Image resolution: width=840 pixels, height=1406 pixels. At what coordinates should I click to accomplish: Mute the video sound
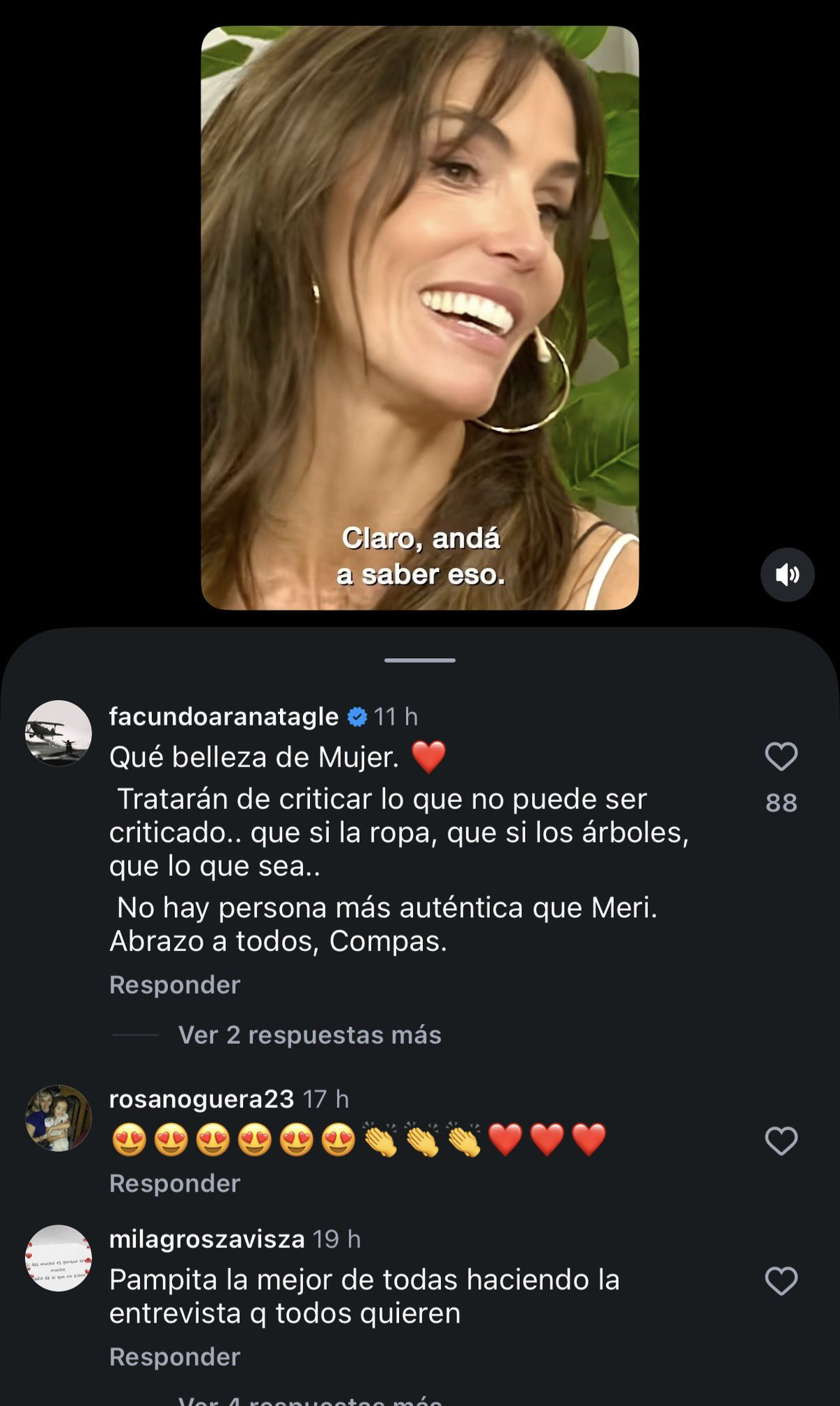787,575
